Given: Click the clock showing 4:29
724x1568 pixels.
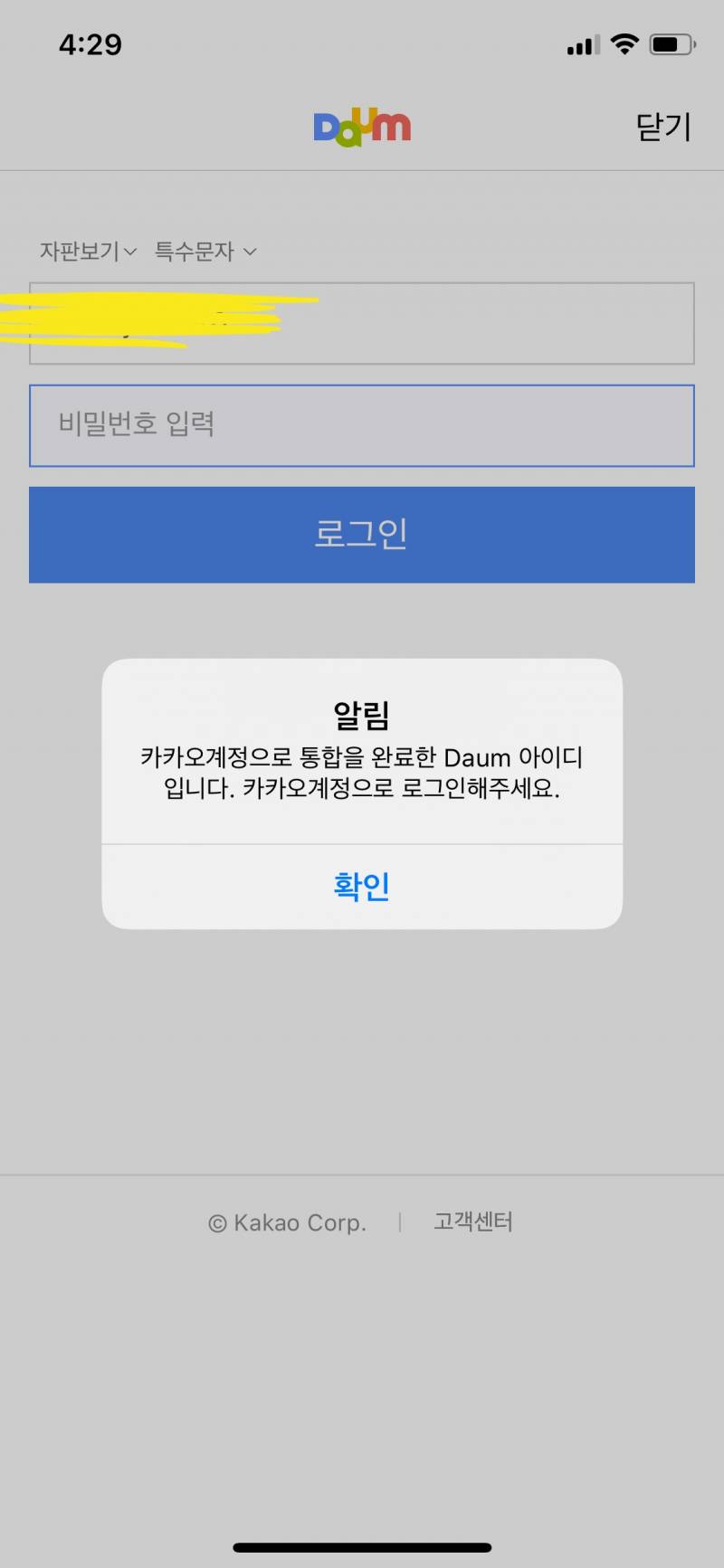Looking at the screenshot, I should (x=90, y=43).
